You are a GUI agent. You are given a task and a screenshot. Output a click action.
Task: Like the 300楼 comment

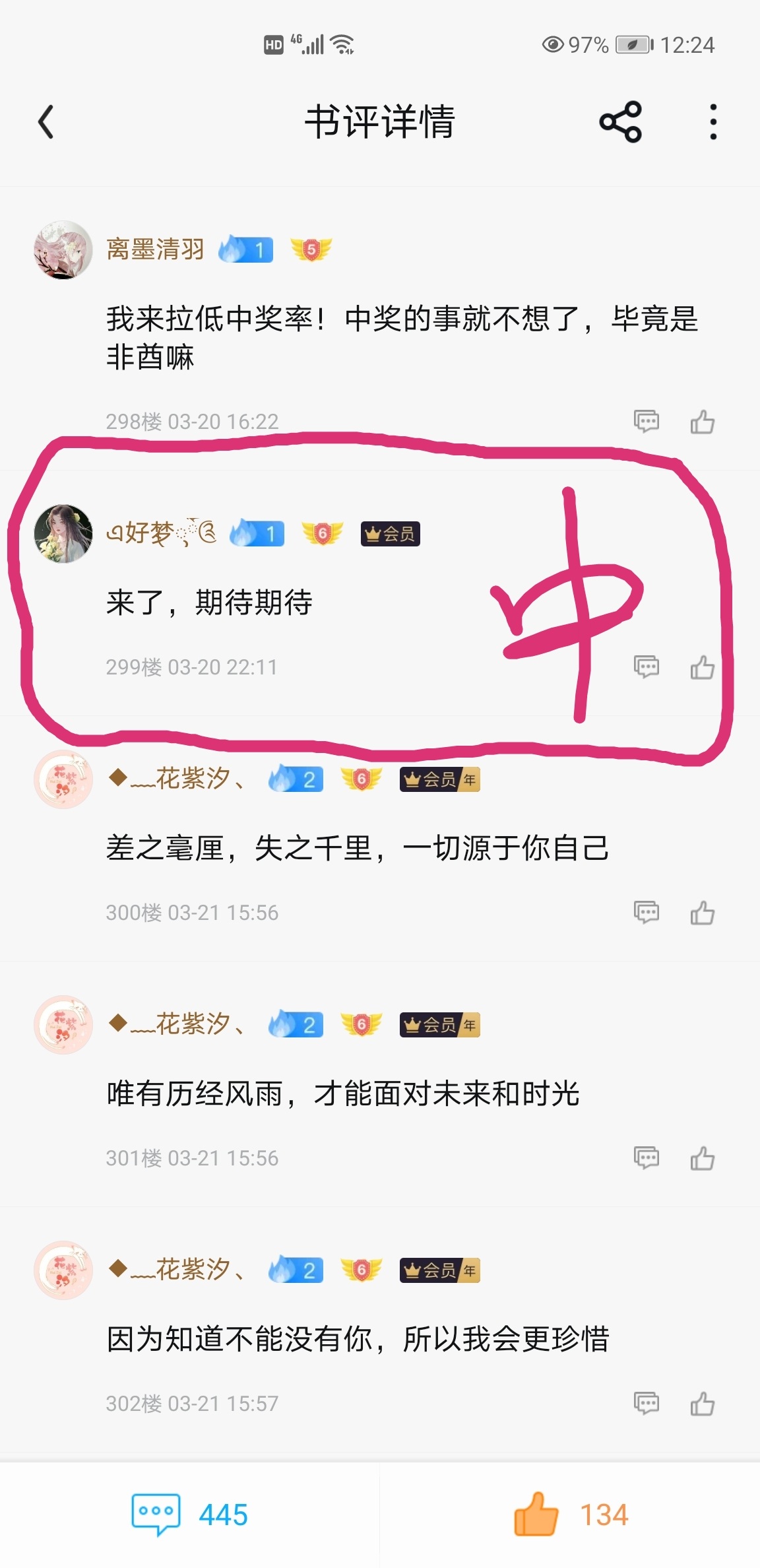coord(703,912)
